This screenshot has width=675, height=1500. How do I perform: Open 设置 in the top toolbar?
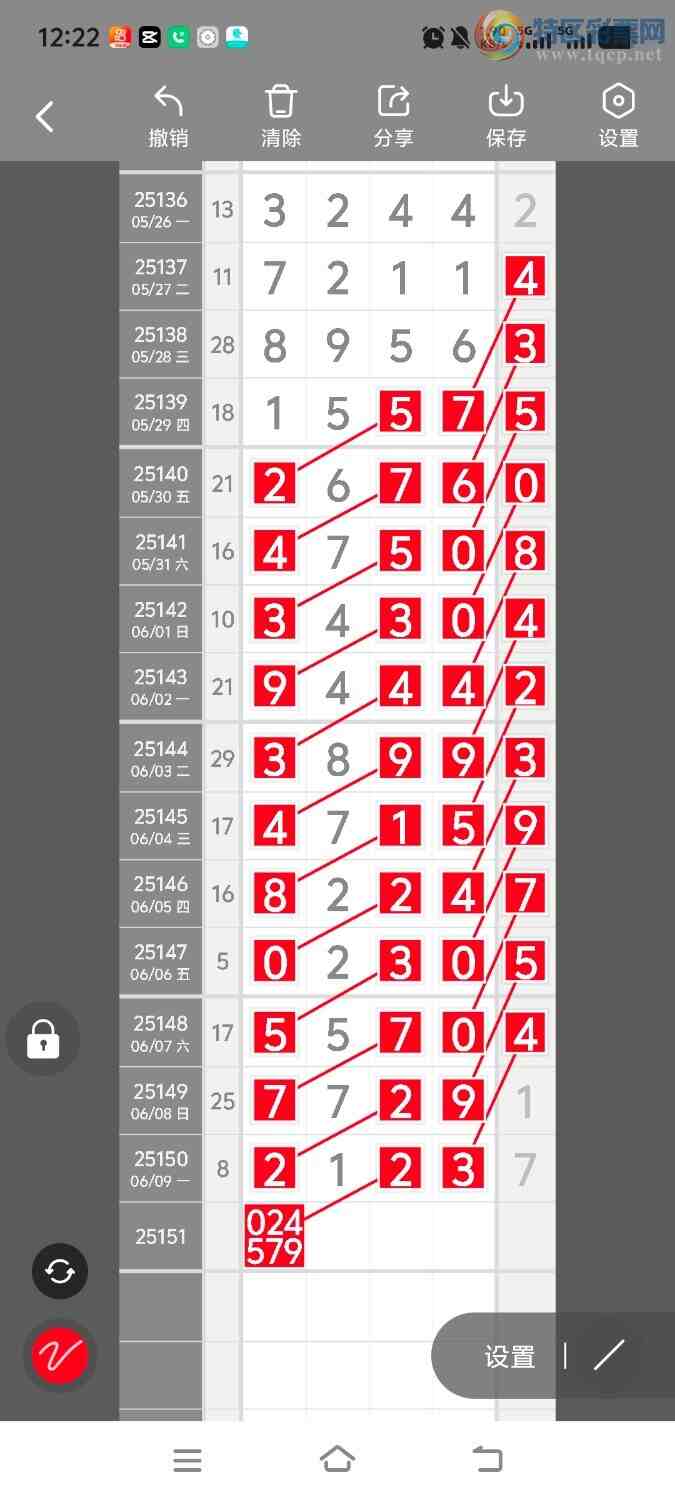(x=618, y=117)
